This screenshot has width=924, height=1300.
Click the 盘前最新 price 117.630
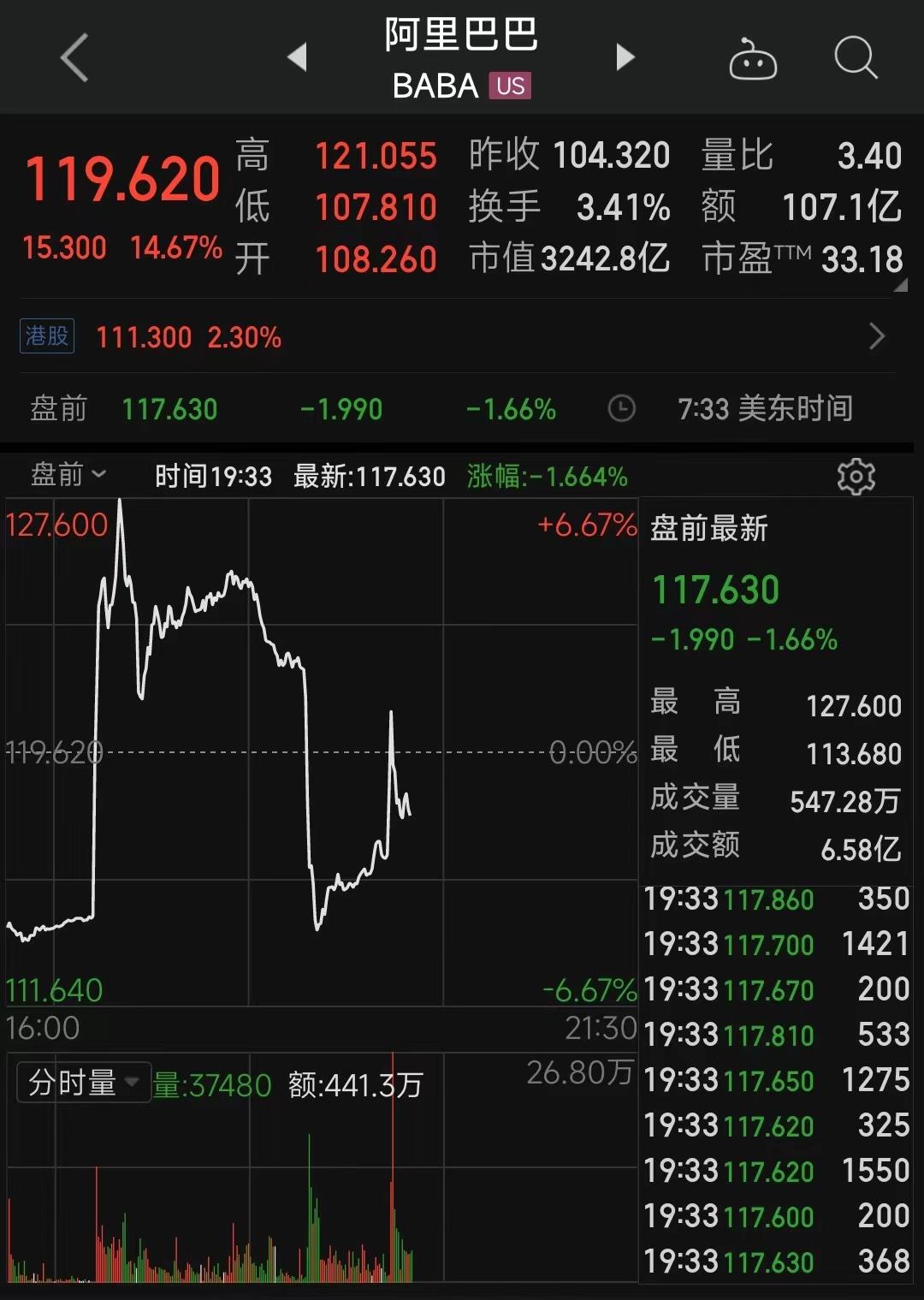point(715,590)
